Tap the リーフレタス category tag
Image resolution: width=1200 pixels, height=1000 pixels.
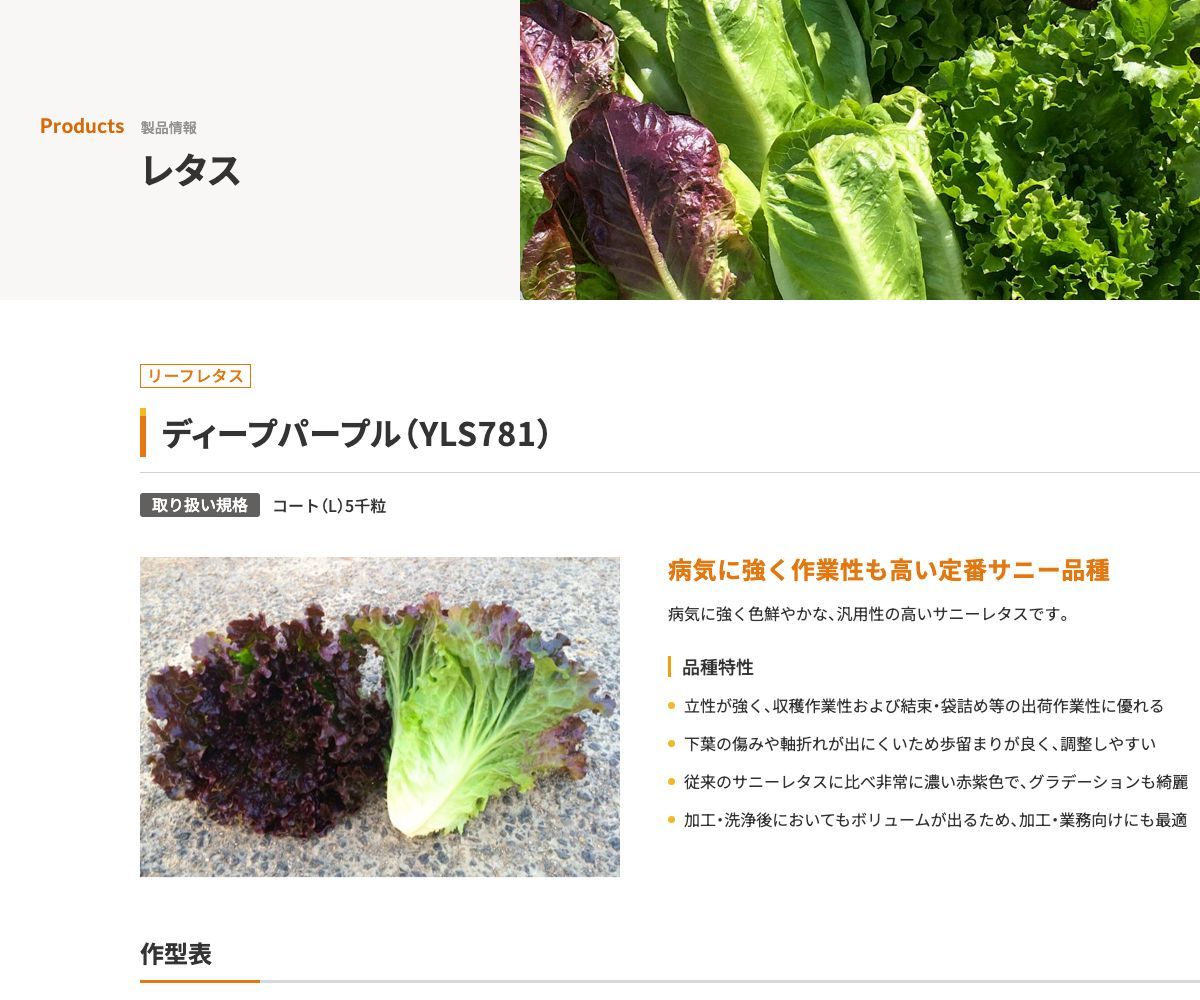[195, 376]
